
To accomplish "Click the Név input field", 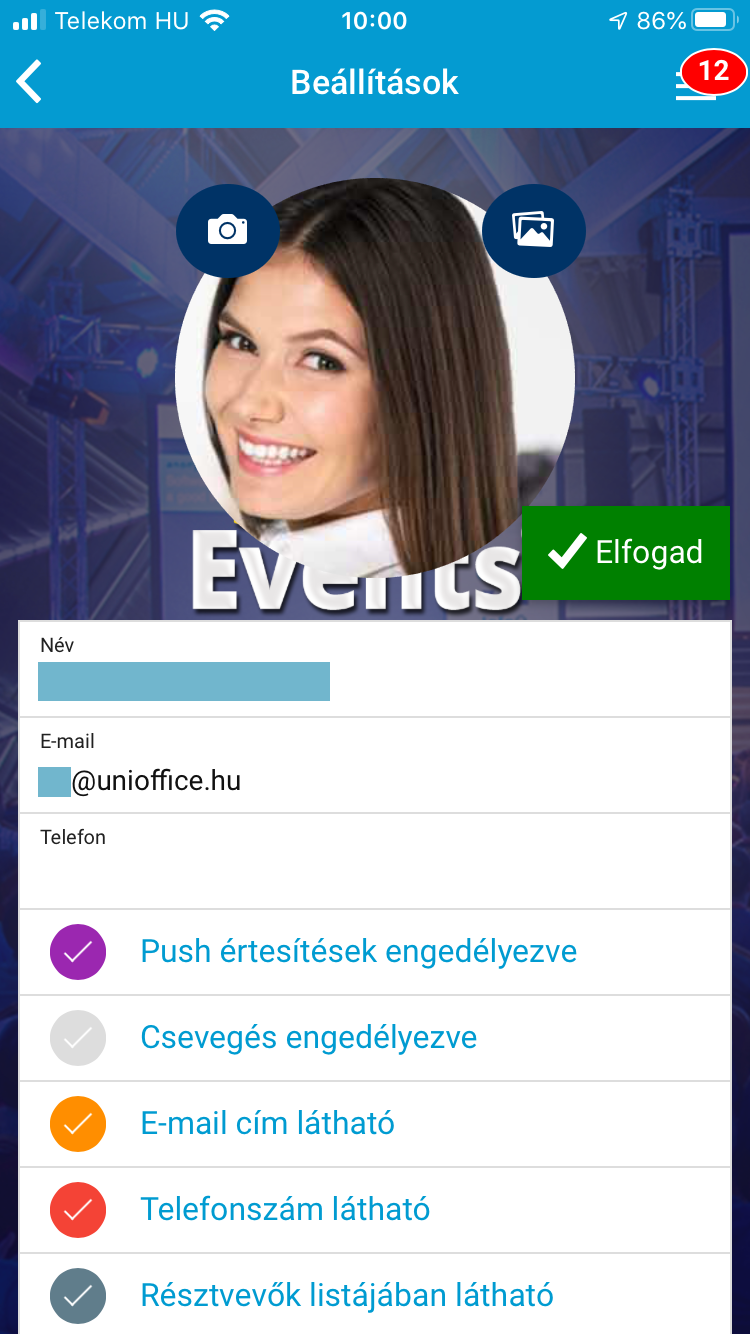I will click(184, 681).
